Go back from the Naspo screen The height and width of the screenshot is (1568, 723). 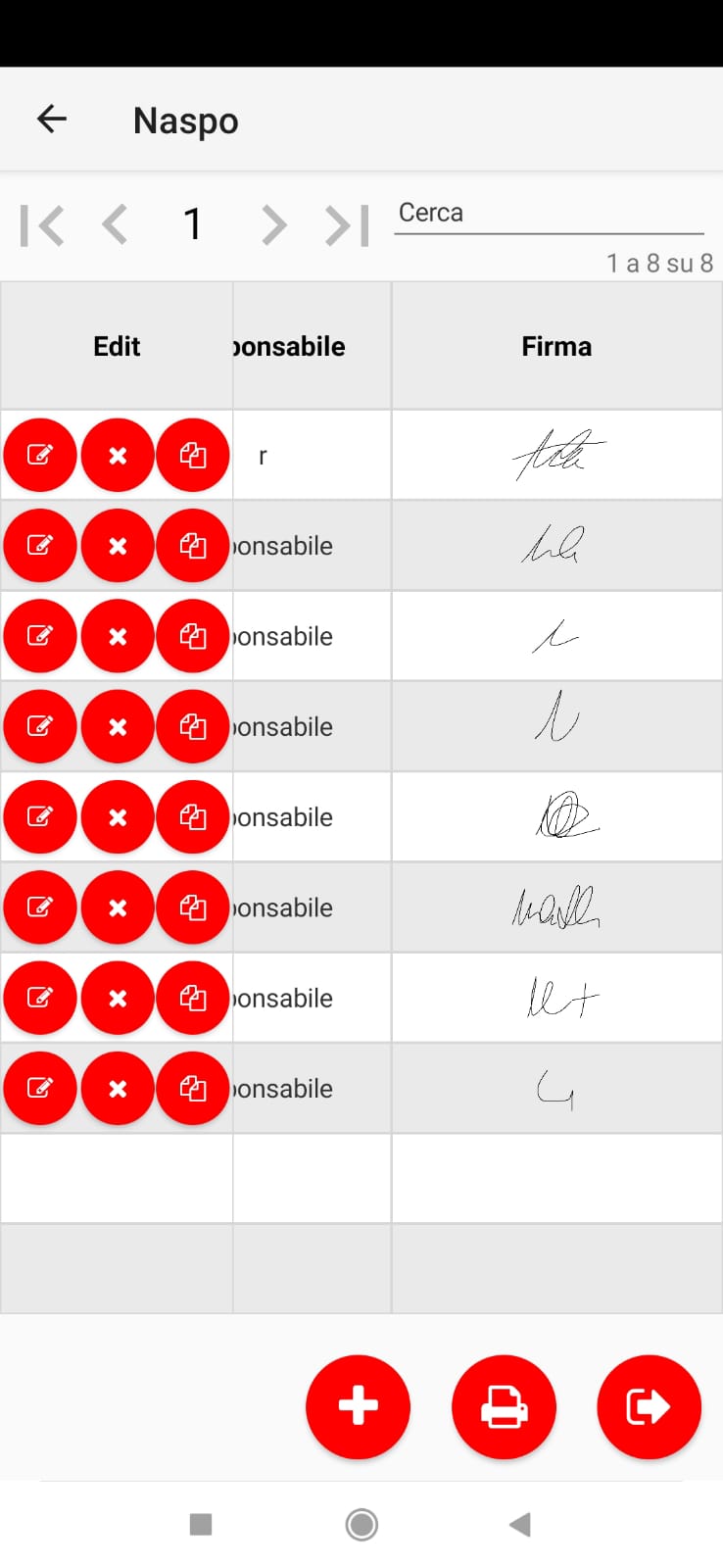pos(51,120)
